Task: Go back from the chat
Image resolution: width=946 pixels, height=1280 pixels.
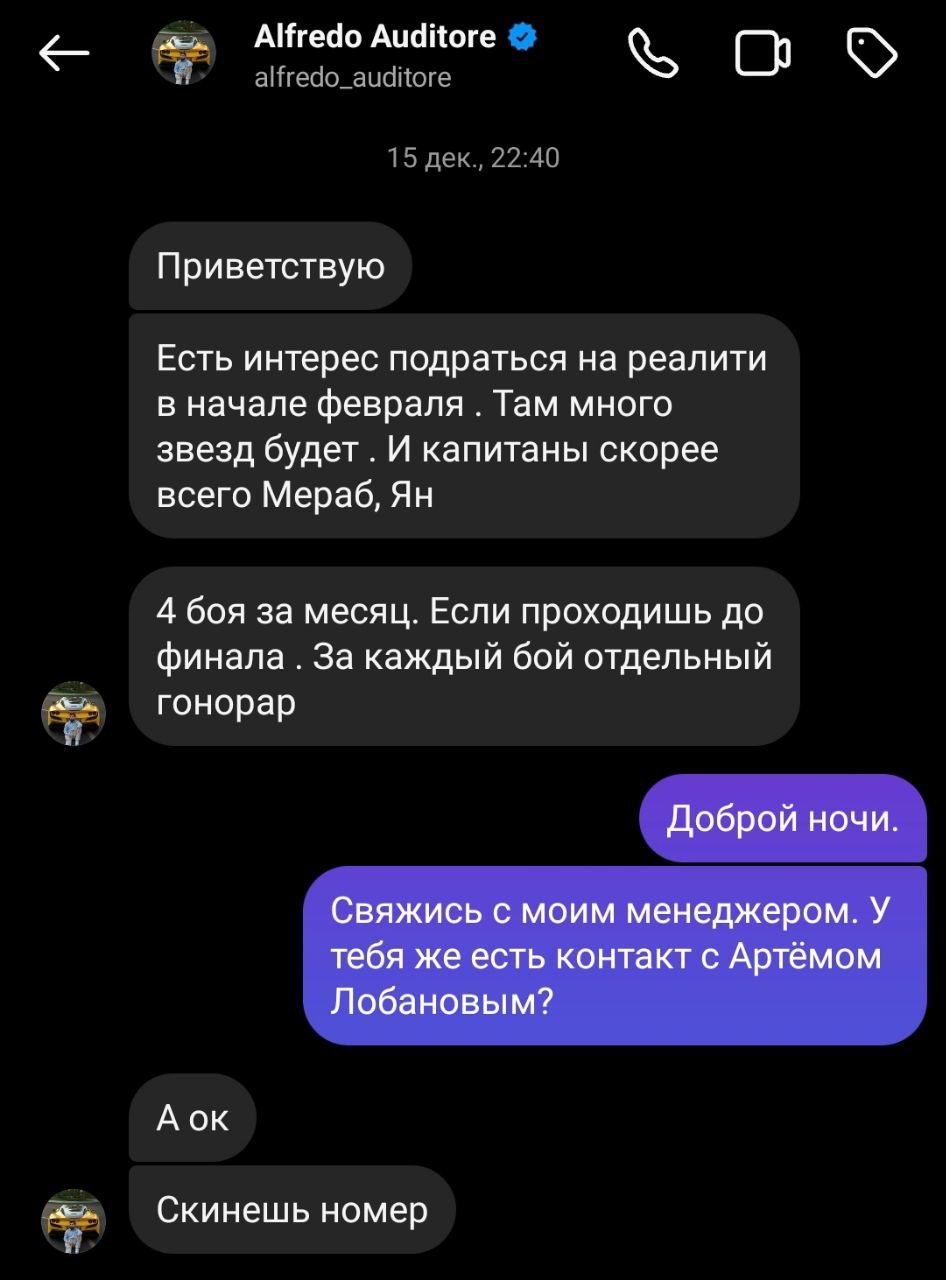Action: click(64, 54)
